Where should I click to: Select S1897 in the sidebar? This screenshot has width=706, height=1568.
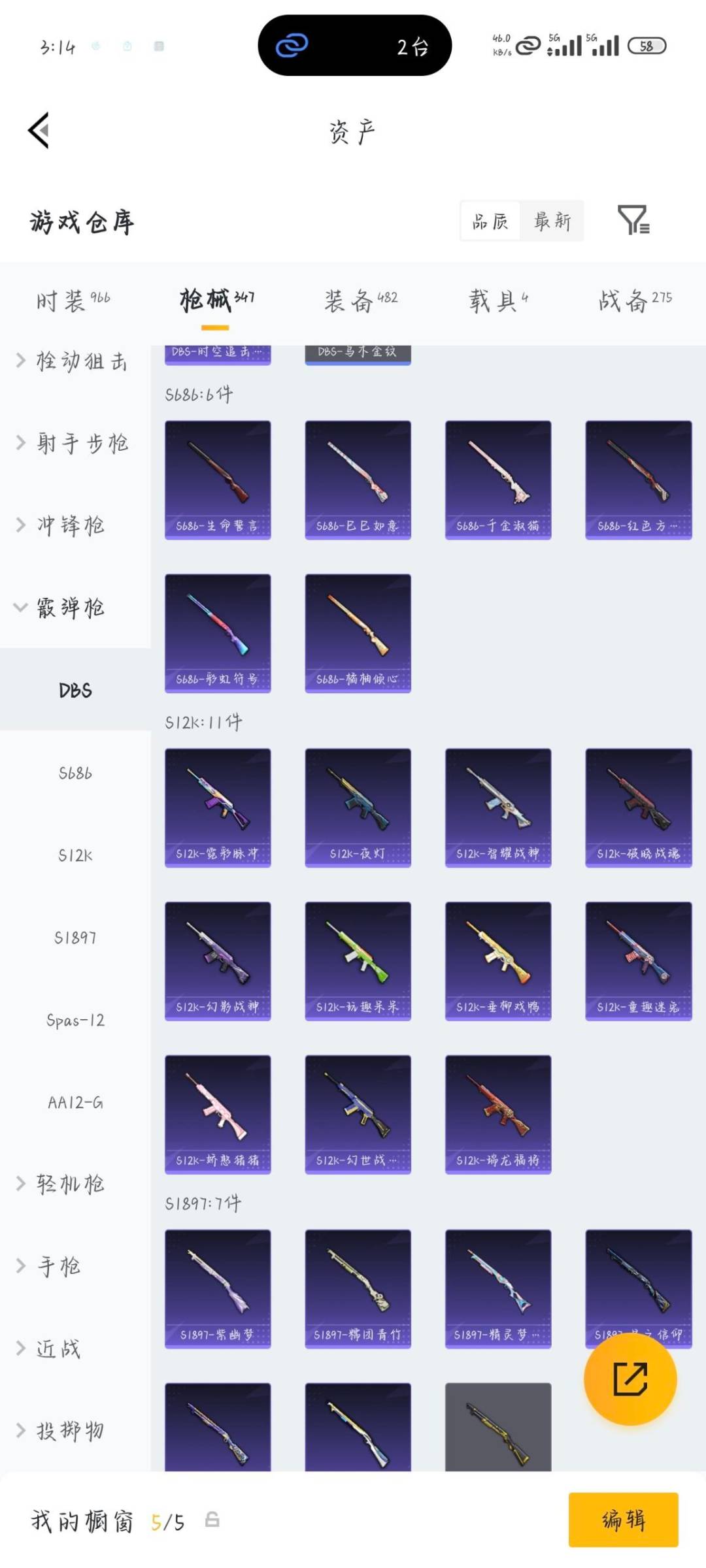point(75,938)
